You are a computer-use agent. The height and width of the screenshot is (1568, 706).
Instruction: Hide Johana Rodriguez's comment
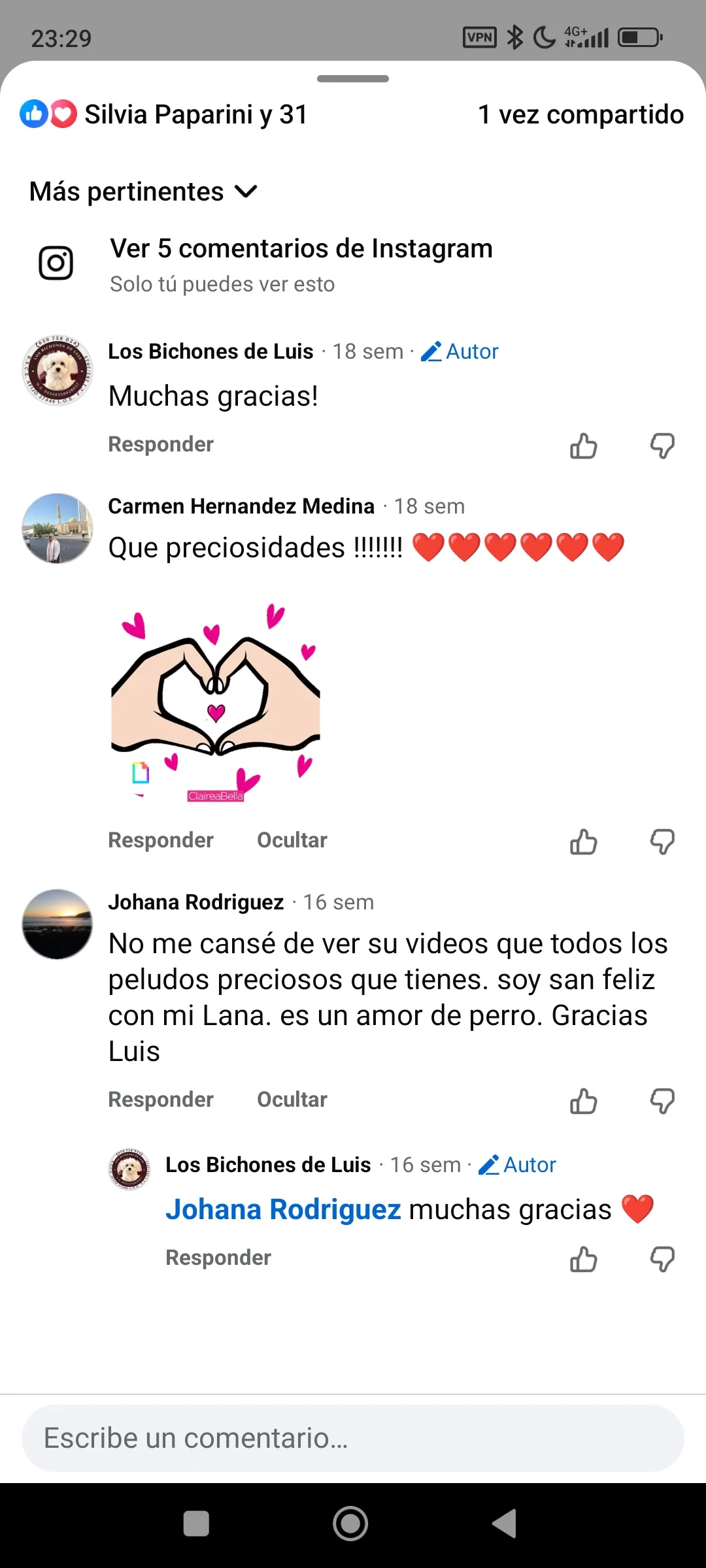click(x=292, y=1100)
